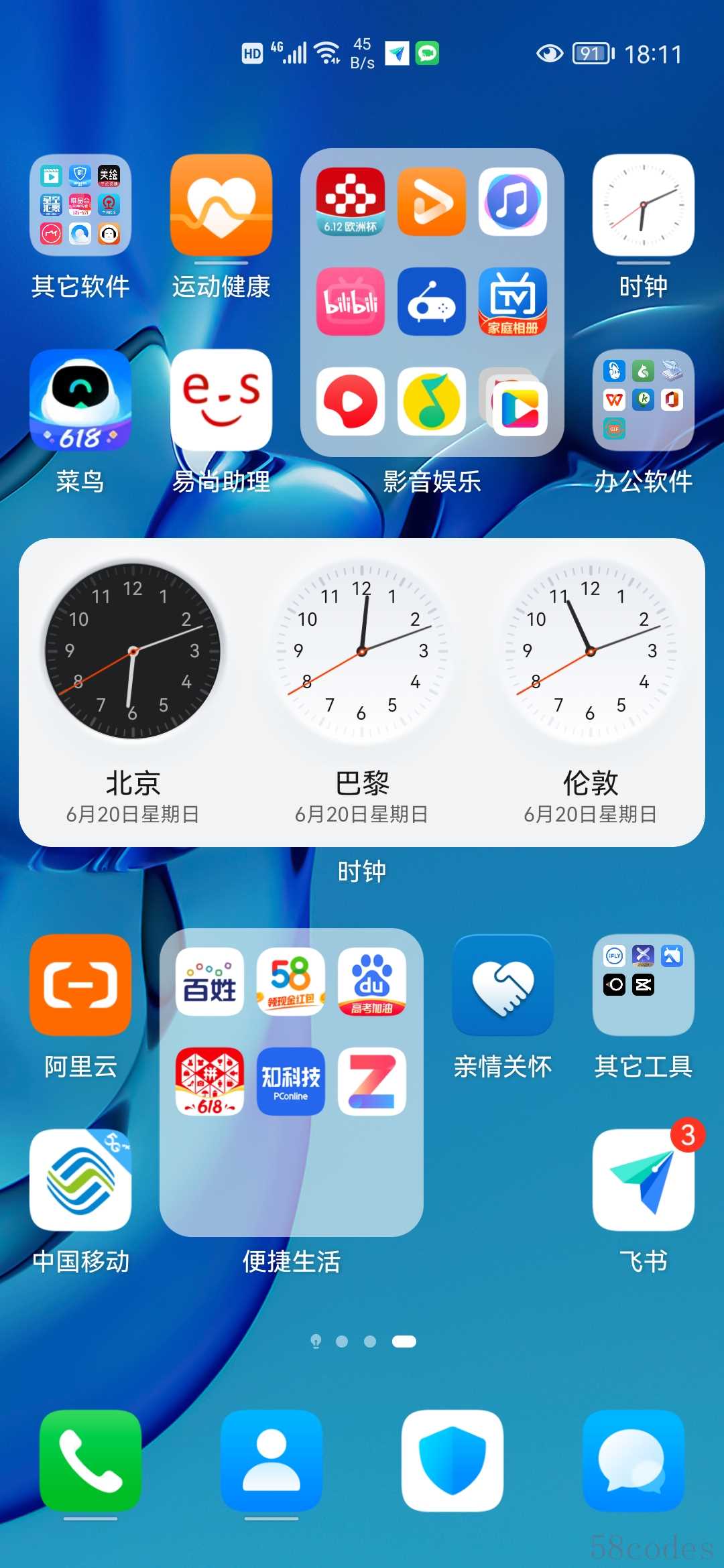
Task: Open the Phone dialer in the dock
Action: (x=90, y=1461)
